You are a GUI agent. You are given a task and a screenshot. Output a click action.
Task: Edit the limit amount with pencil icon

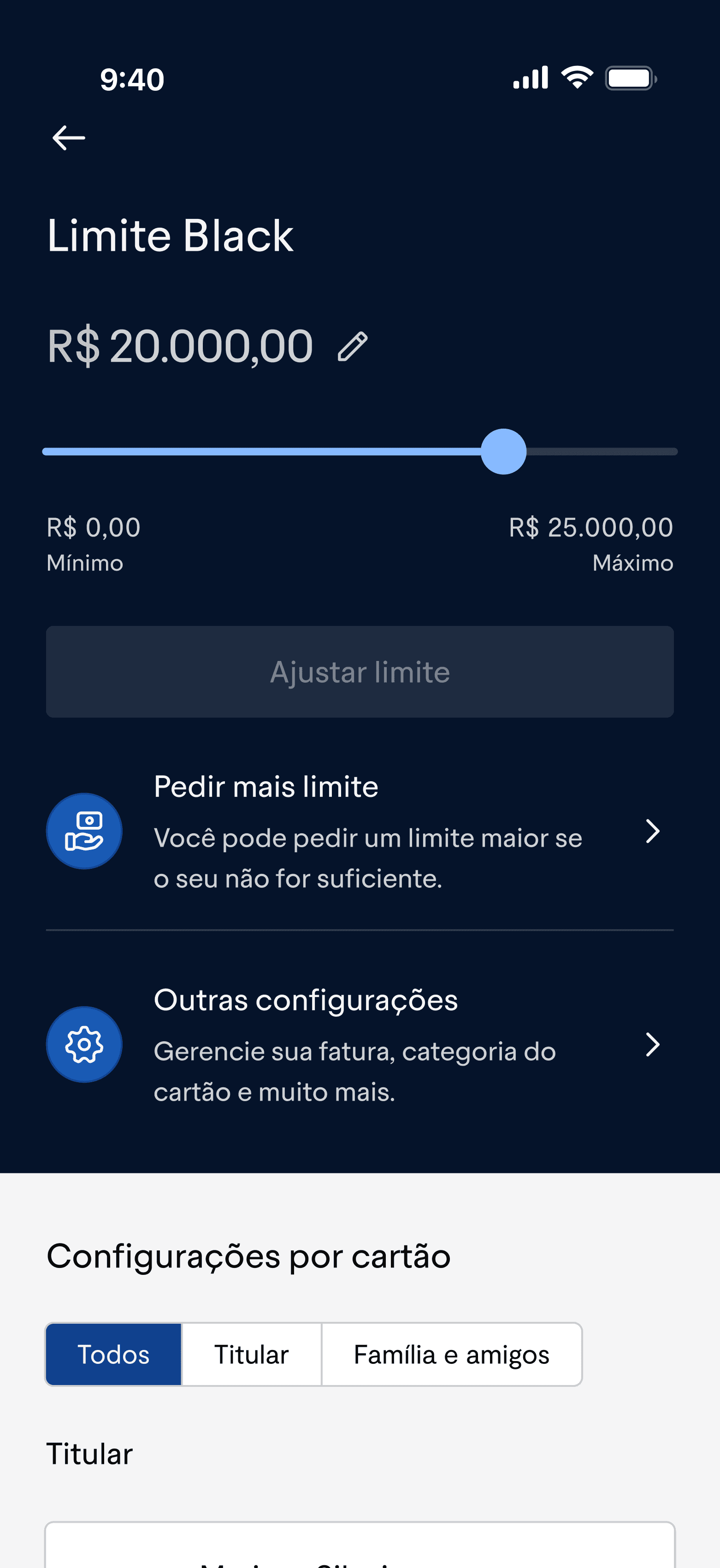point(352,347)
